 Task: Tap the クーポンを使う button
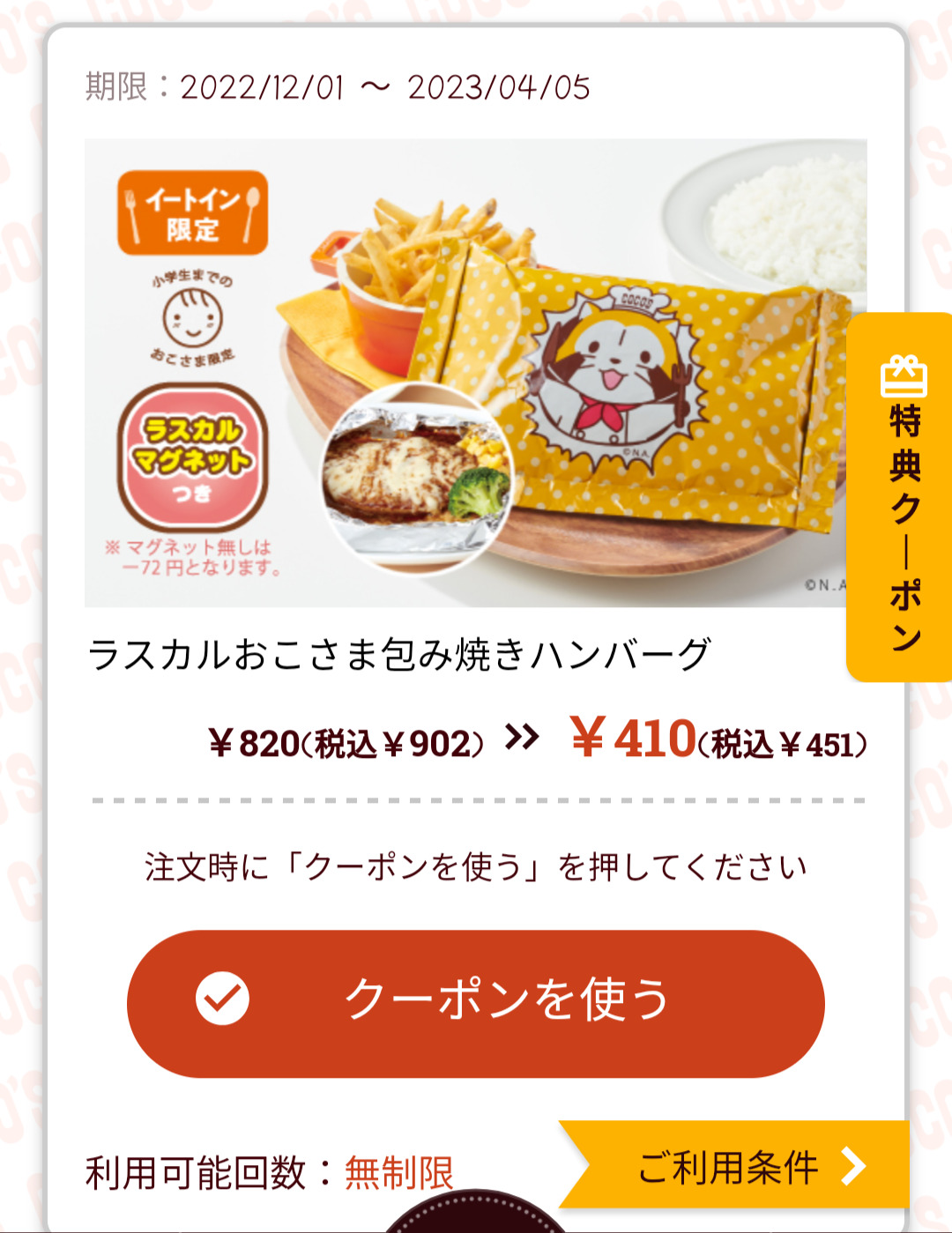[x=476, y=1003]
